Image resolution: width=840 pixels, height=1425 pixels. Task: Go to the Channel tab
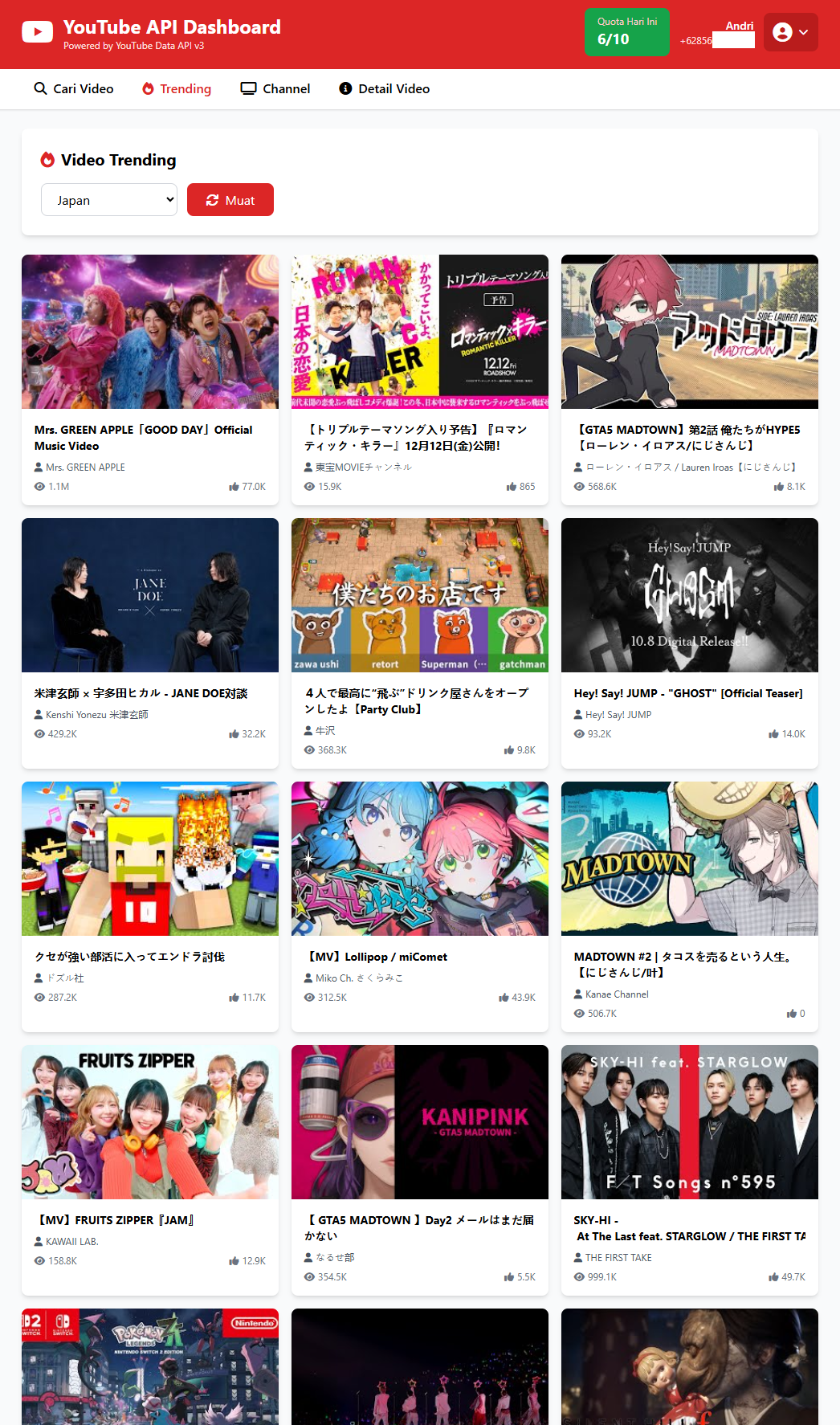[275, 88]
